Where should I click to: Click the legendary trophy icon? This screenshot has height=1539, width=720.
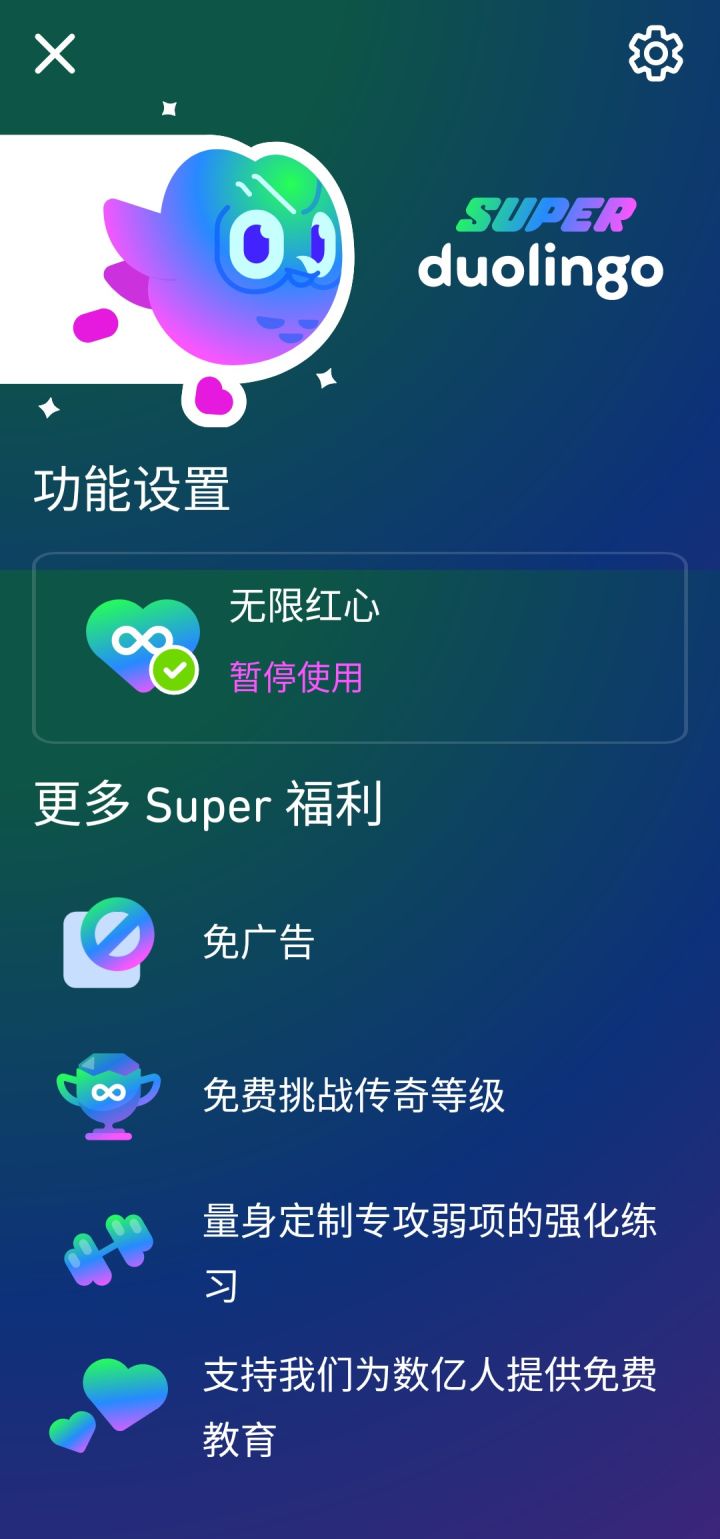108,1095
